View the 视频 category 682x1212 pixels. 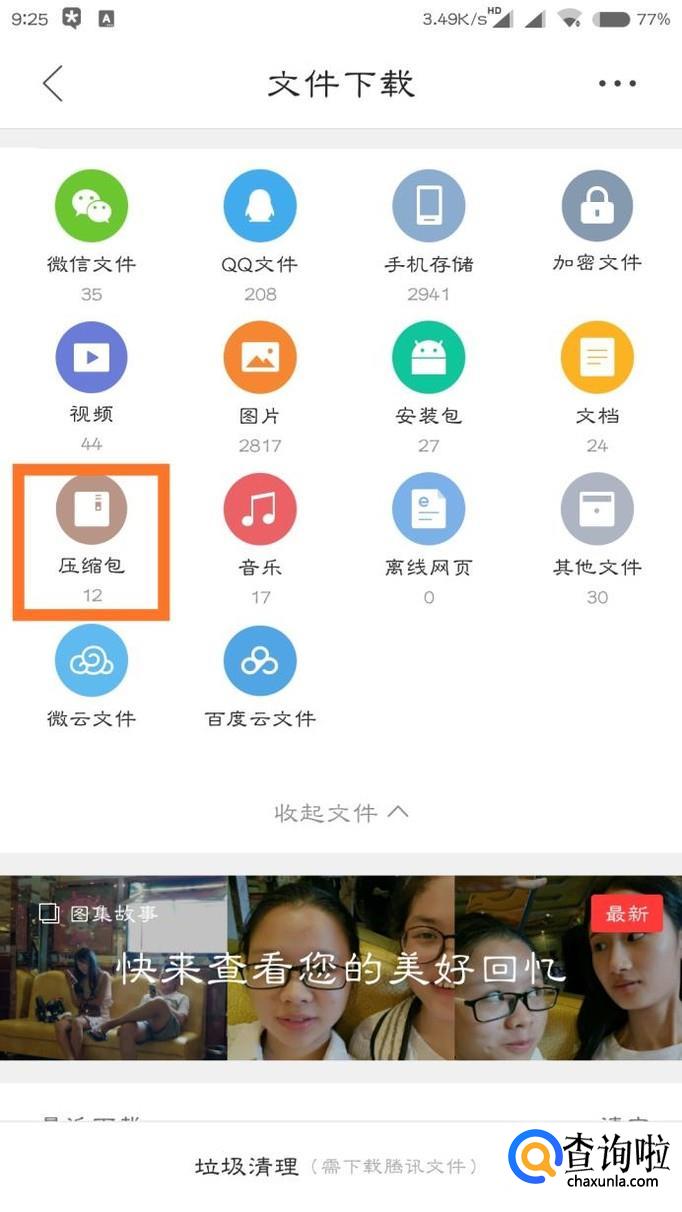(x=91, y=387)
